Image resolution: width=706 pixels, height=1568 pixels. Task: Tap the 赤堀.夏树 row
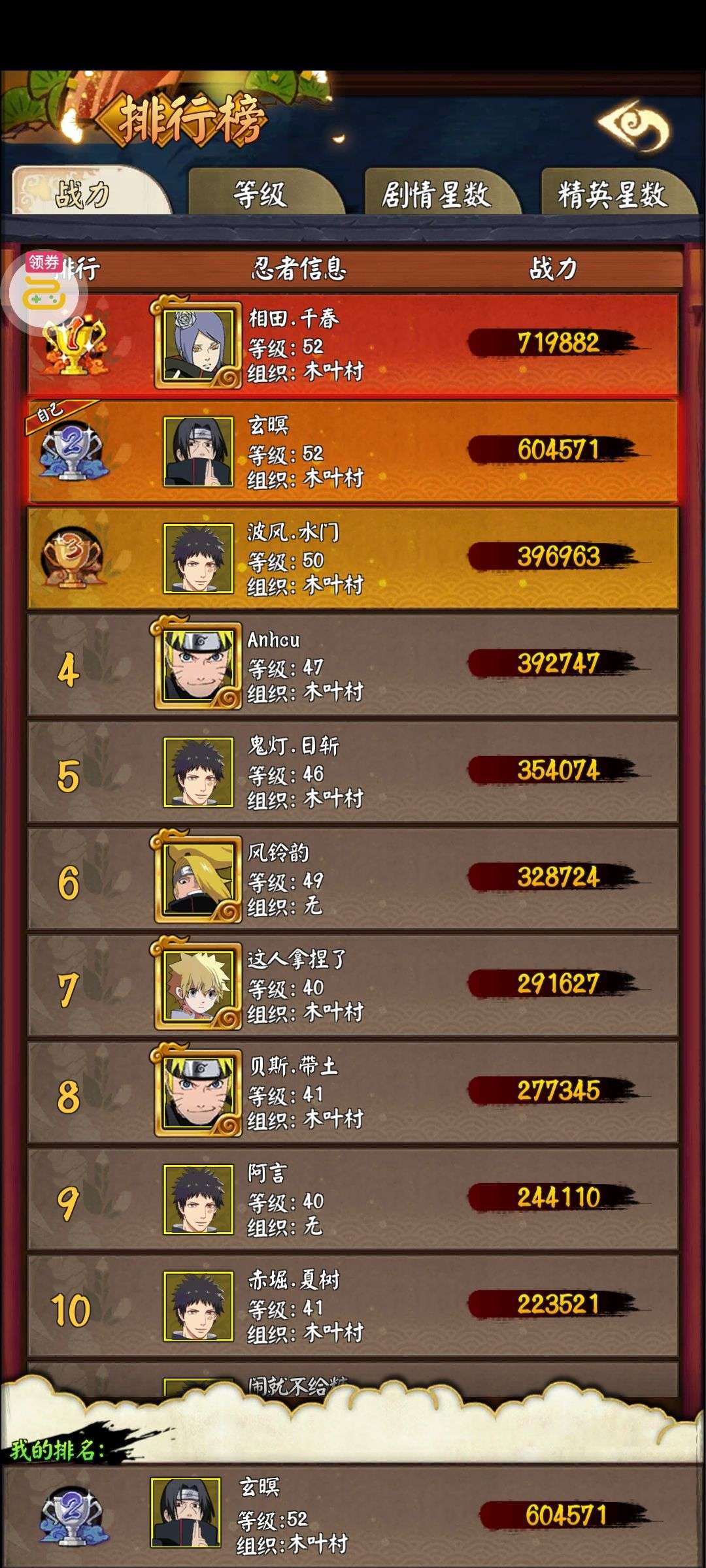pyautogui.click(x=353, y=1306)
